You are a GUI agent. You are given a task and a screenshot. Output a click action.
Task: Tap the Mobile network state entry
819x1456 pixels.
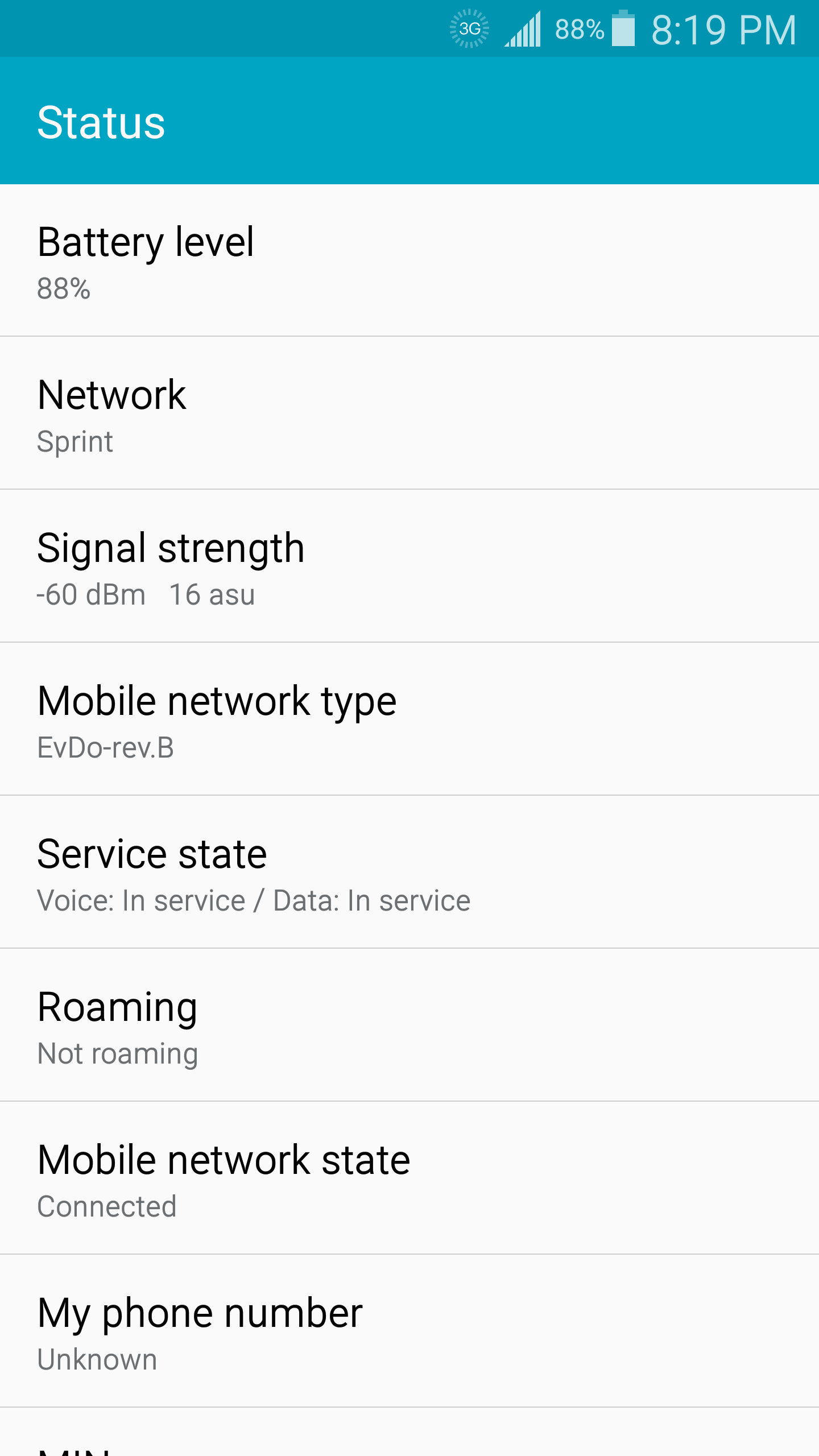(x=409, y=1178)
